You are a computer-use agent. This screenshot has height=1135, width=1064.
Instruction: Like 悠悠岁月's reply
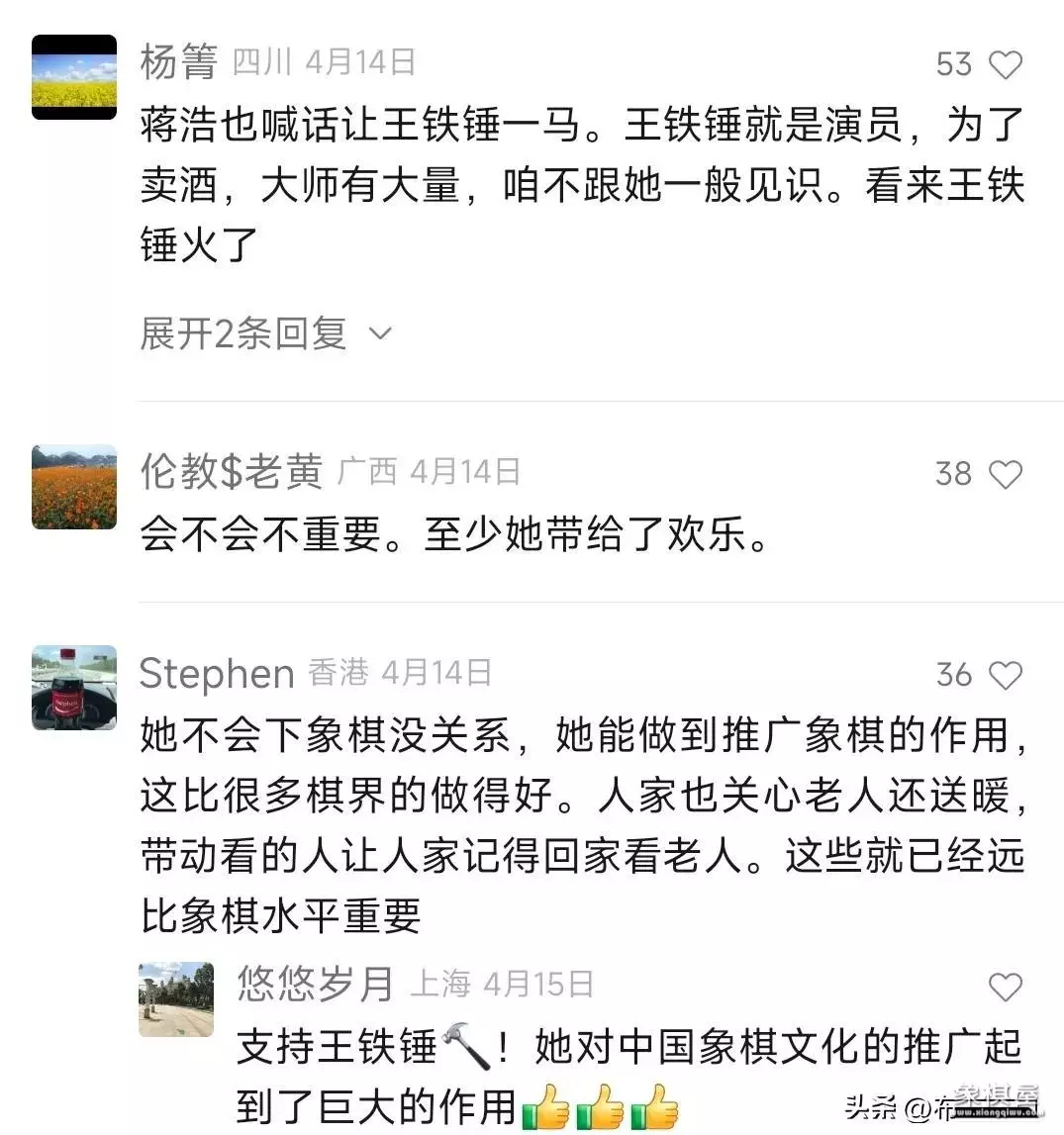click(1005, 987)
